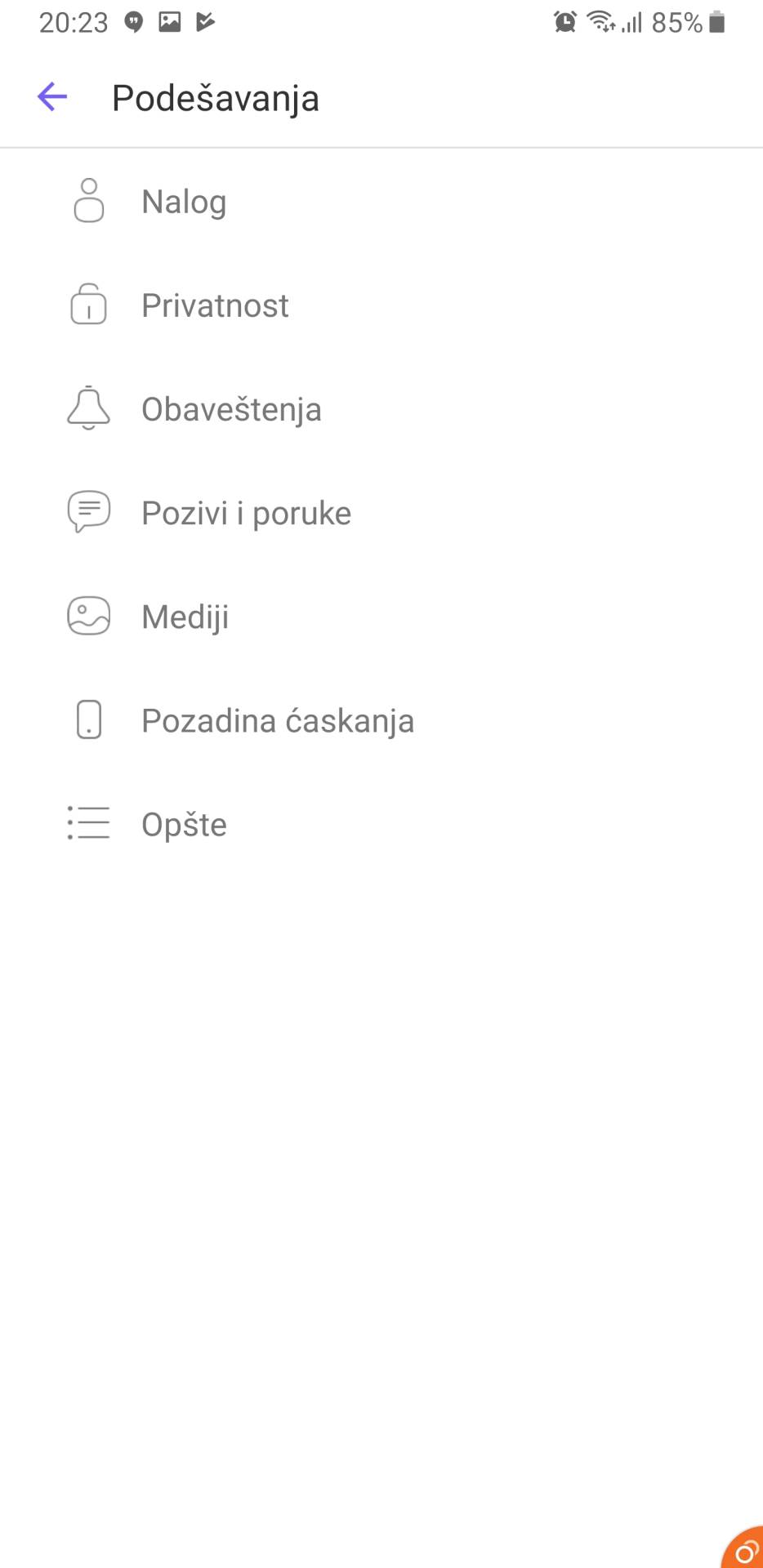Image resolution: width=763 pixels, height=1568 pixels.
Task: Tap the orange floating button in the corner
Action: coord(745,1552)
